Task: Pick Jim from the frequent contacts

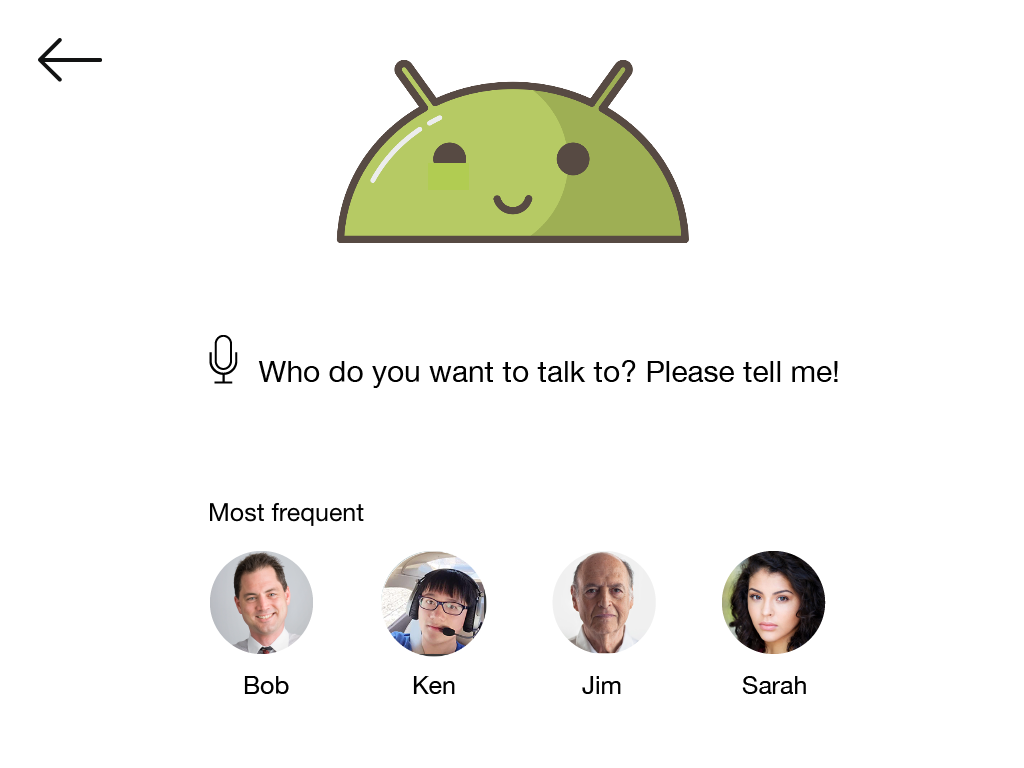Action: (x=603, y=603)
